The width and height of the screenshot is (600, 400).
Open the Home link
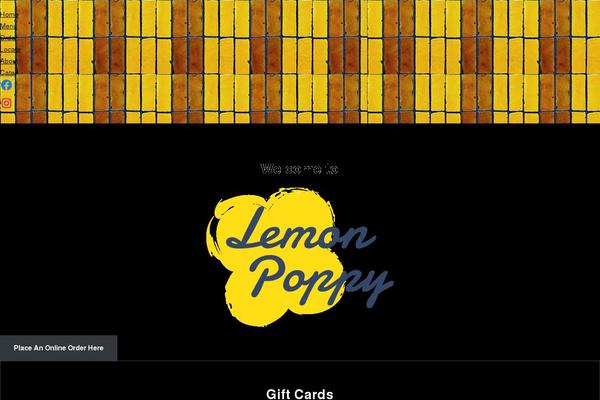coord(8,14)
